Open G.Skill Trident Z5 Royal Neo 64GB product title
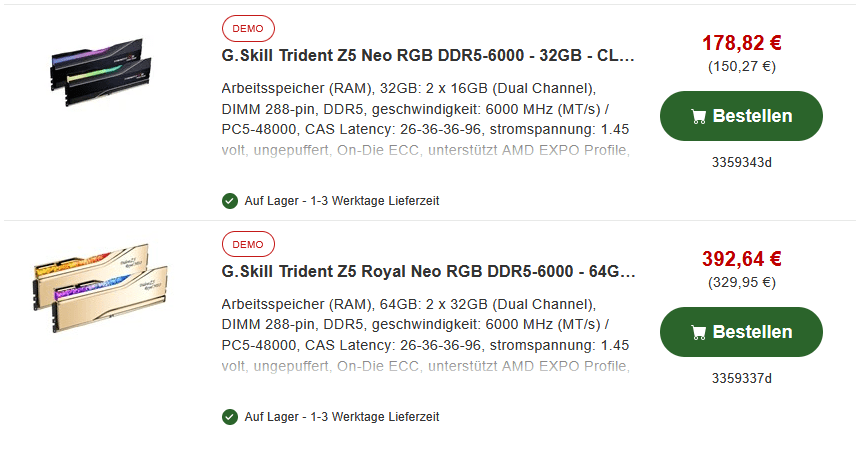The image size is (858, 460). (x=428, y=272)
